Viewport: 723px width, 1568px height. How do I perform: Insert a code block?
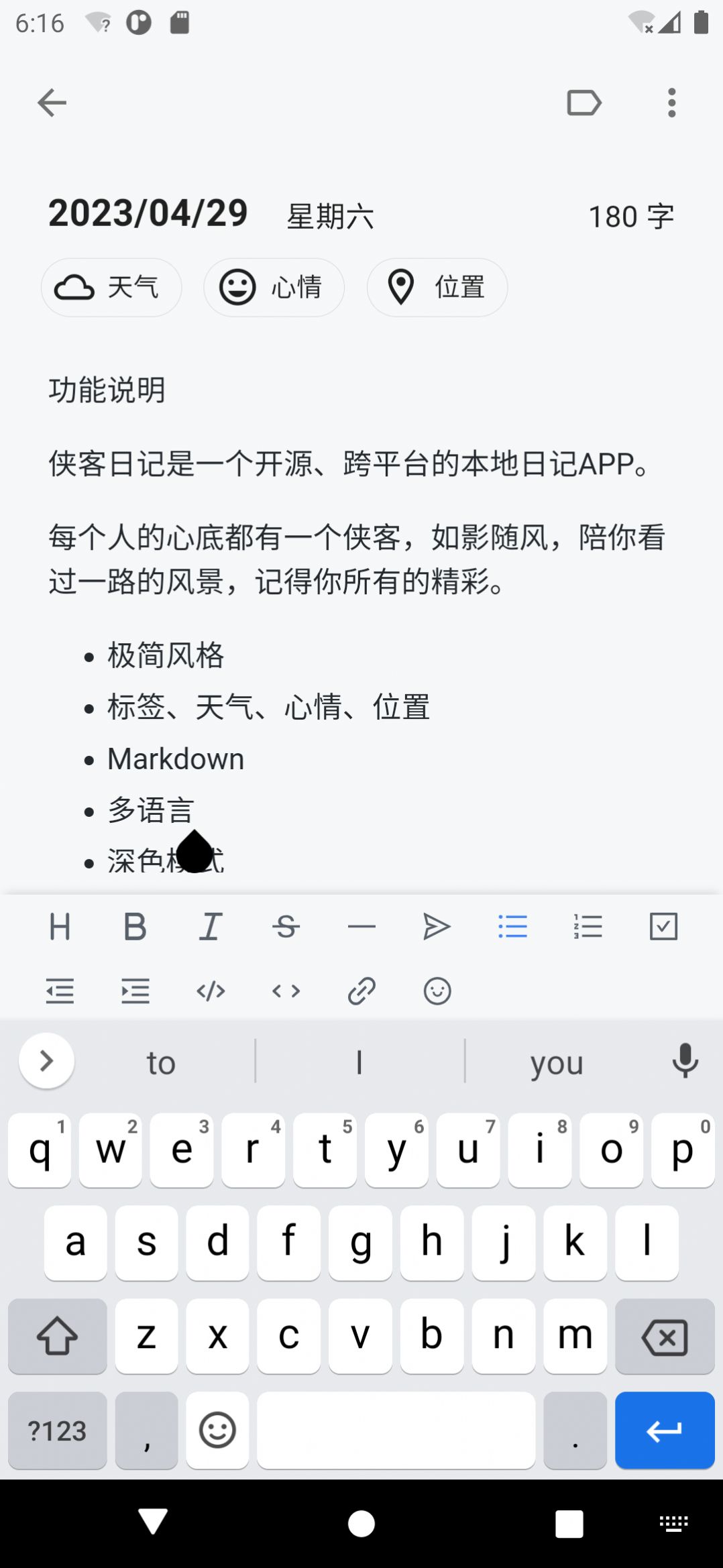click(x=211, y=991)
